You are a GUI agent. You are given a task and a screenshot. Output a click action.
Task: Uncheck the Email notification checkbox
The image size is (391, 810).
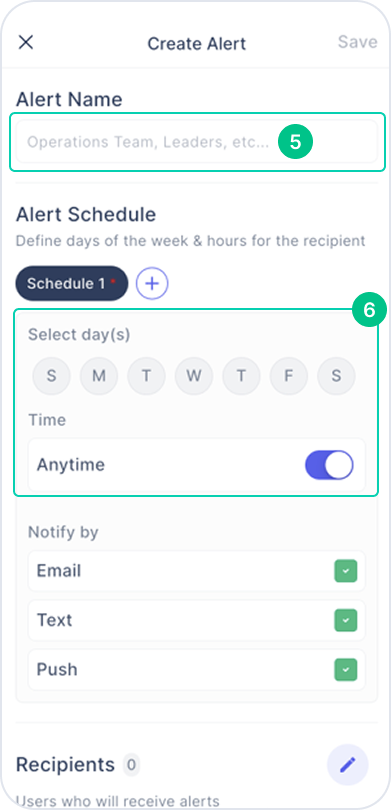(346, 571)
